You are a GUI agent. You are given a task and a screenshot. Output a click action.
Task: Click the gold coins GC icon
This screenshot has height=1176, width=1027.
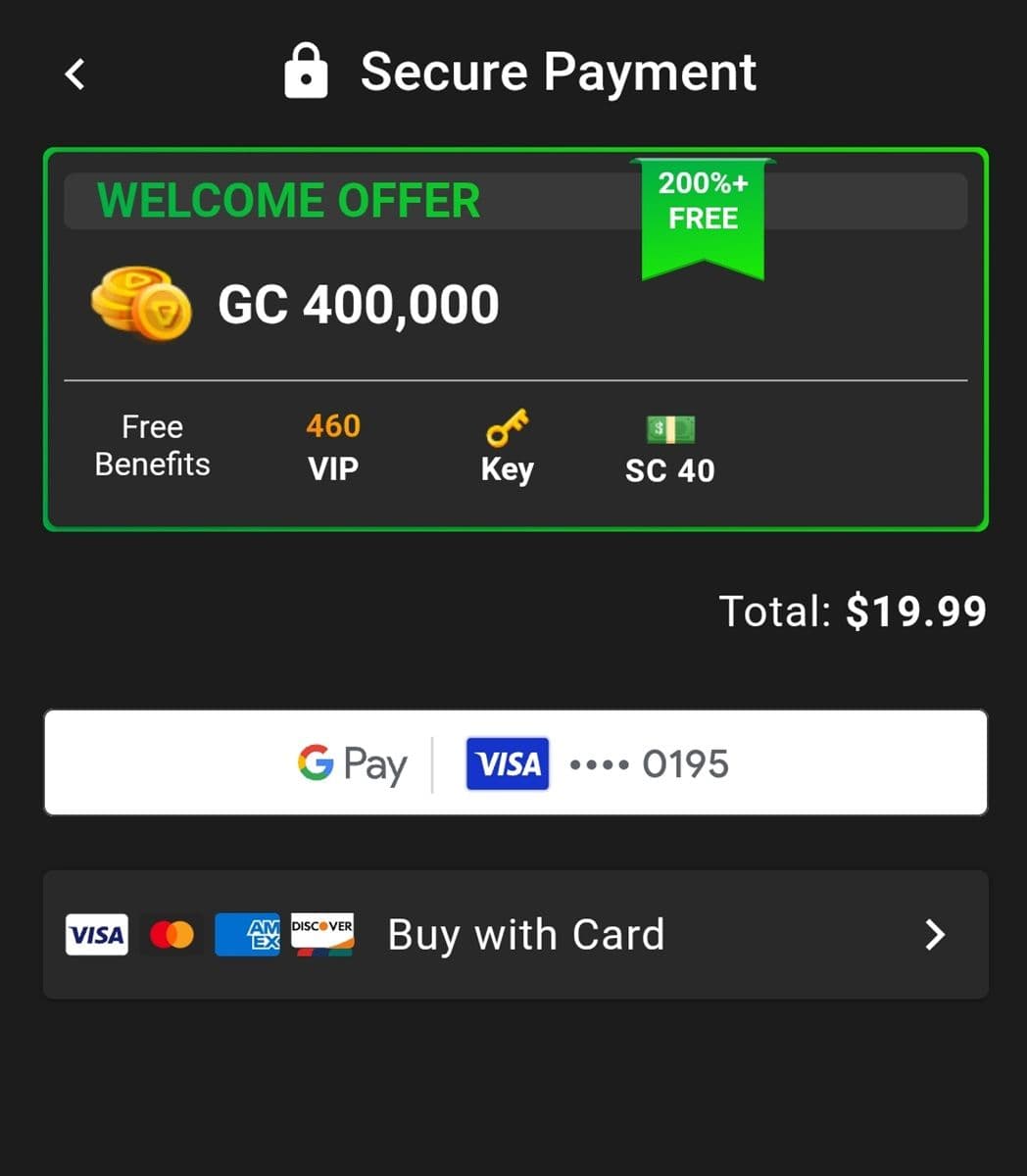(x=140, y=306)
